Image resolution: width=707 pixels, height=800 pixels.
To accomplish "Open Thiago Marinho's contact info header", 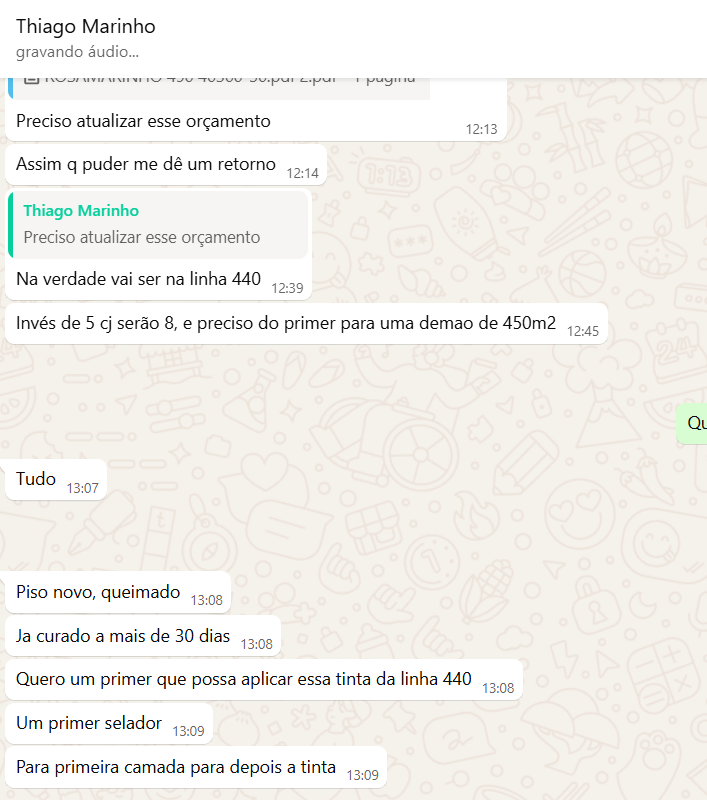I will pos(86,27).
